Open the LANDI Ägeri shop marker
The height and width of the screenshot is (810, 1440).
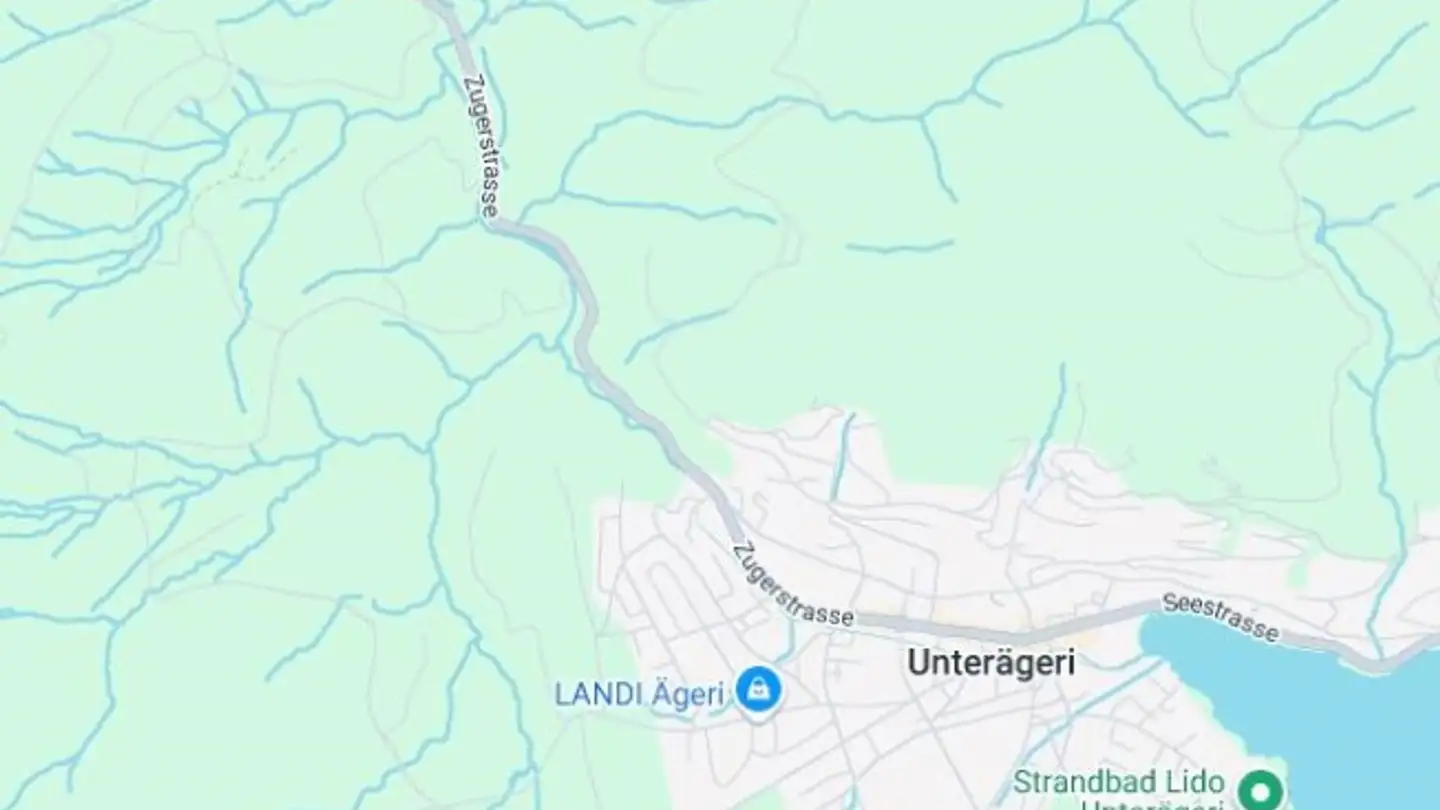click(x=760, y=690)
